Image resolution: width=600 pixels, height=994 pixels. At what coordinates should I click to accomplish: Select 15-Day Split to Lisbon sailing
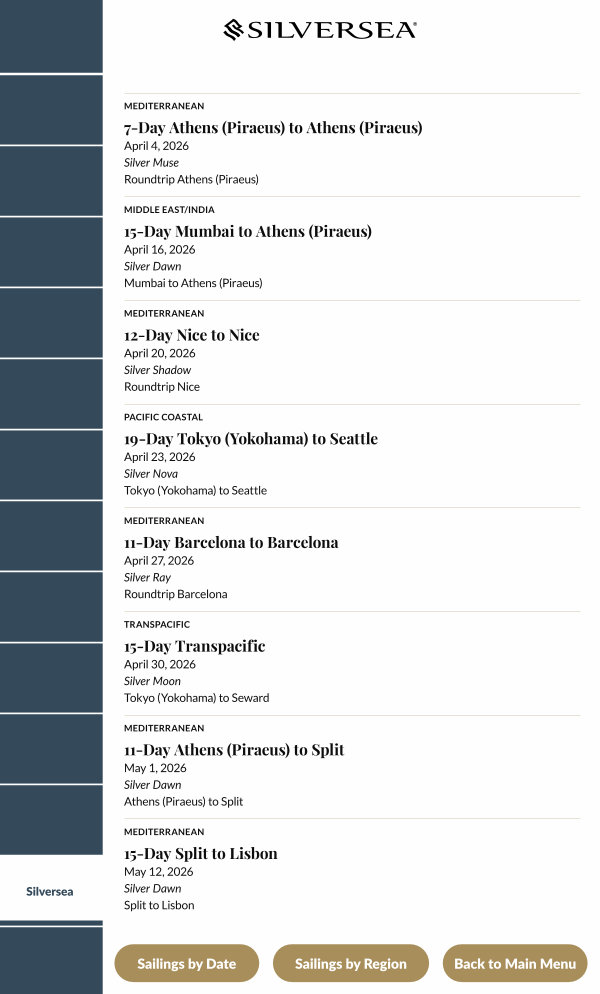tap(201, 854)
